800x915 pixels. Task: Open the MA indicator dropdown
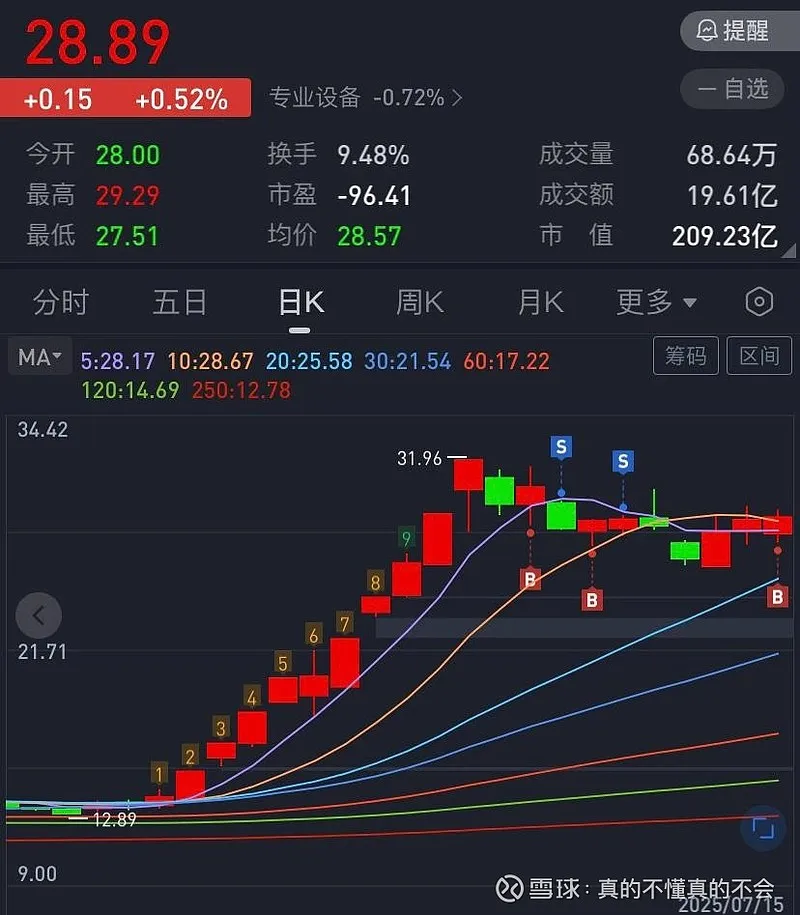[x=39, y=357]
